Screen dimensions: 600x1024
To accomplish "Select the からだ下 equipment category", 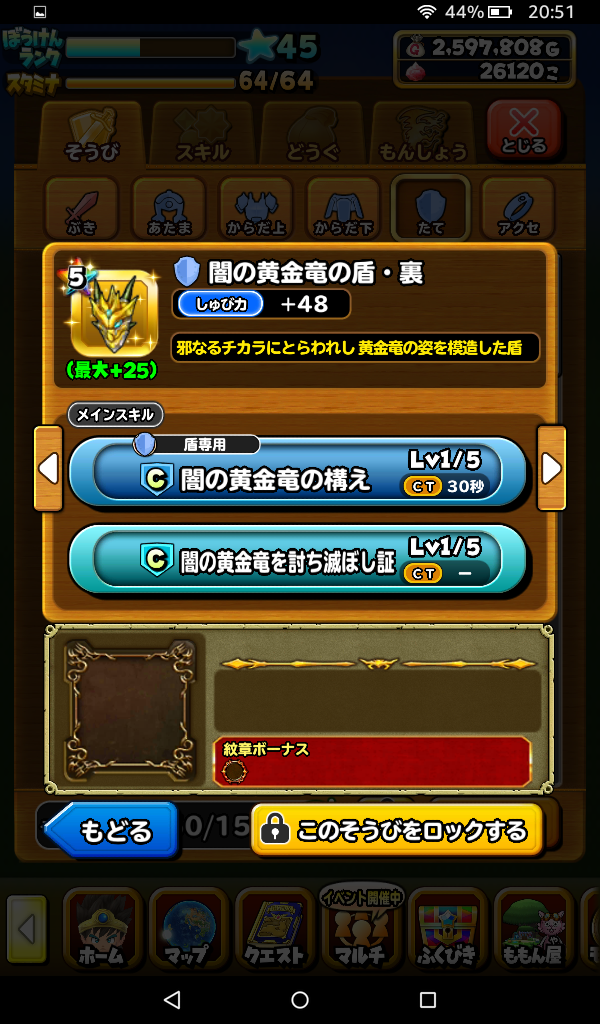I will tap(342, 209).
